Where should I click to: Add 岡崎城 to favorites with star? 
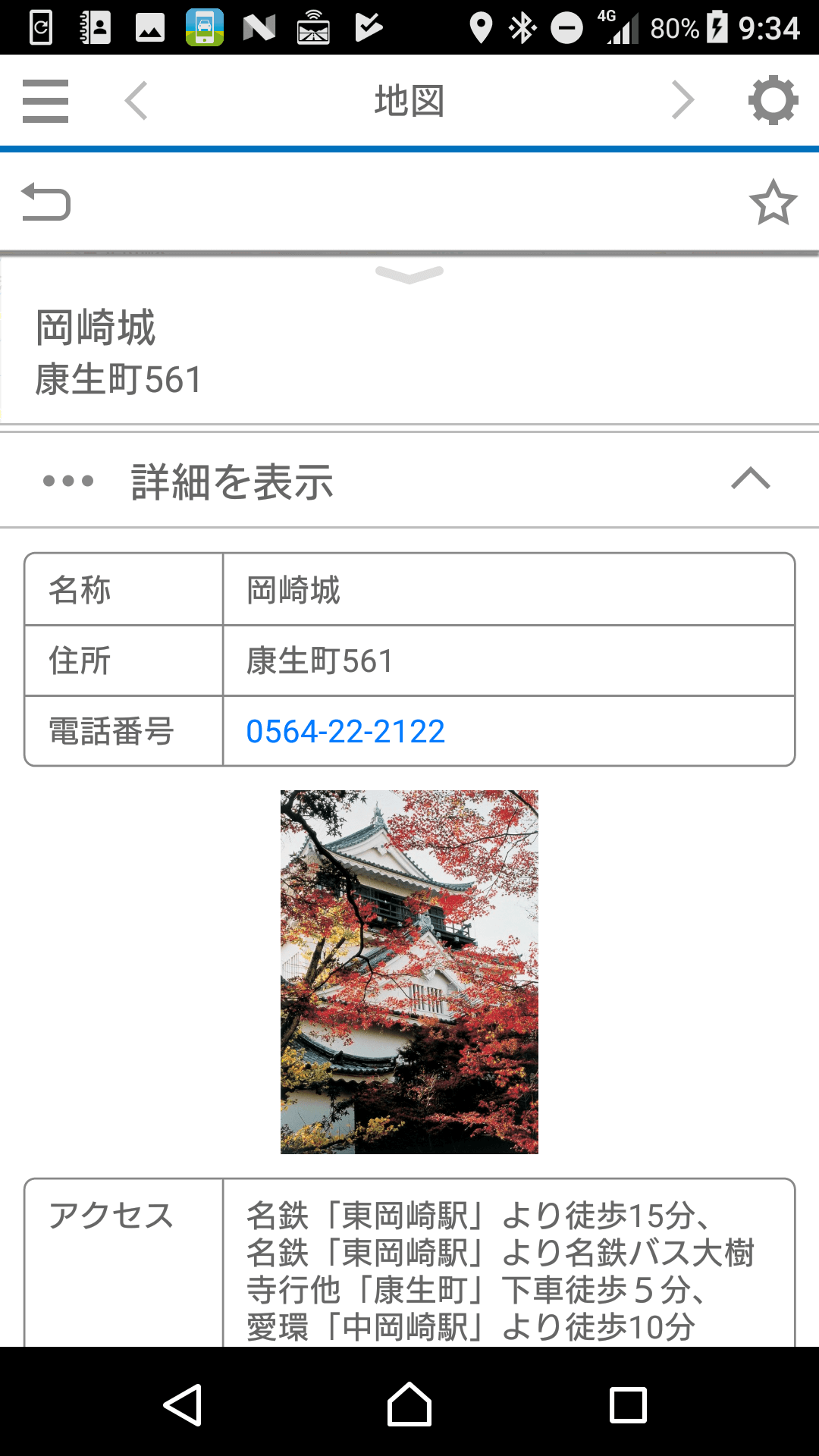pyautogui.click(x=773, y=202)
